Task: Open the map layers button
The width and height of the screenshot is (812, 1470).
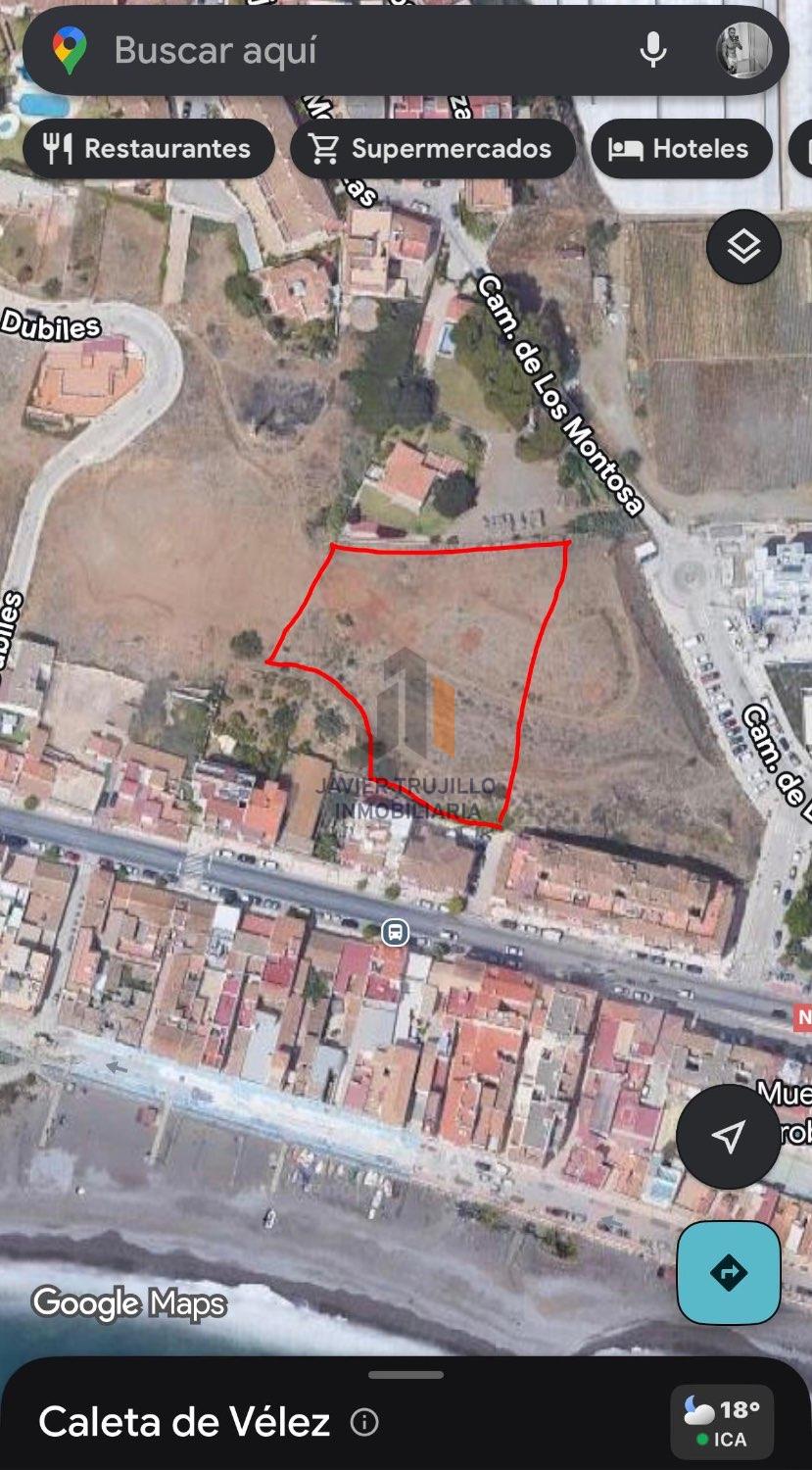Action: click(x=743, y=247)
